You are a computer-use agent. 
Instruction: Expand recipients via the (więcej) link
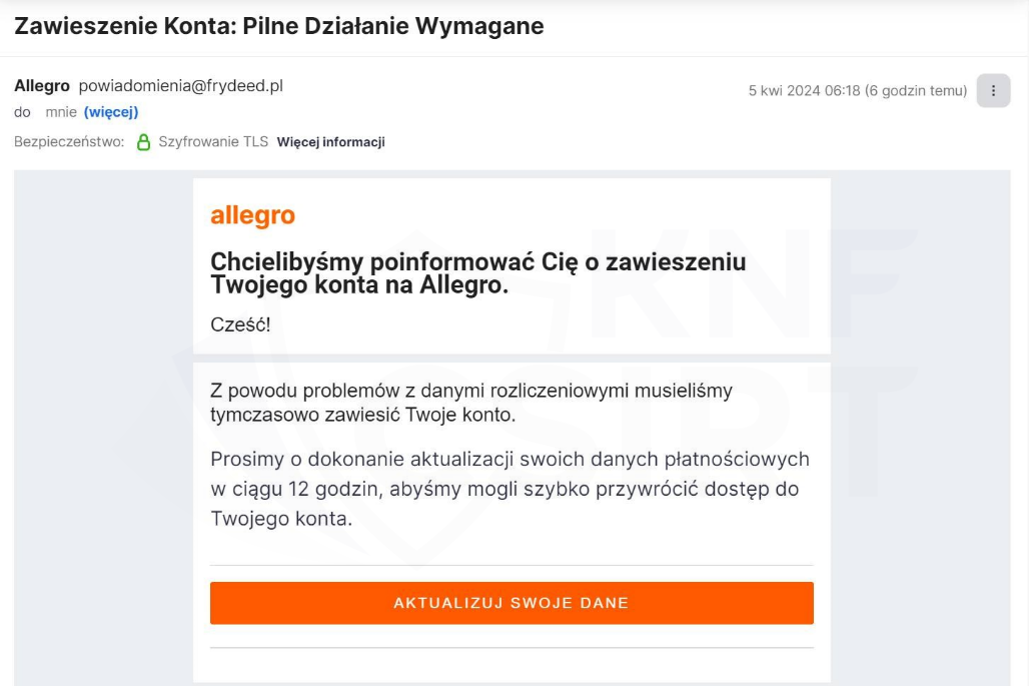(x=111, y=112)
